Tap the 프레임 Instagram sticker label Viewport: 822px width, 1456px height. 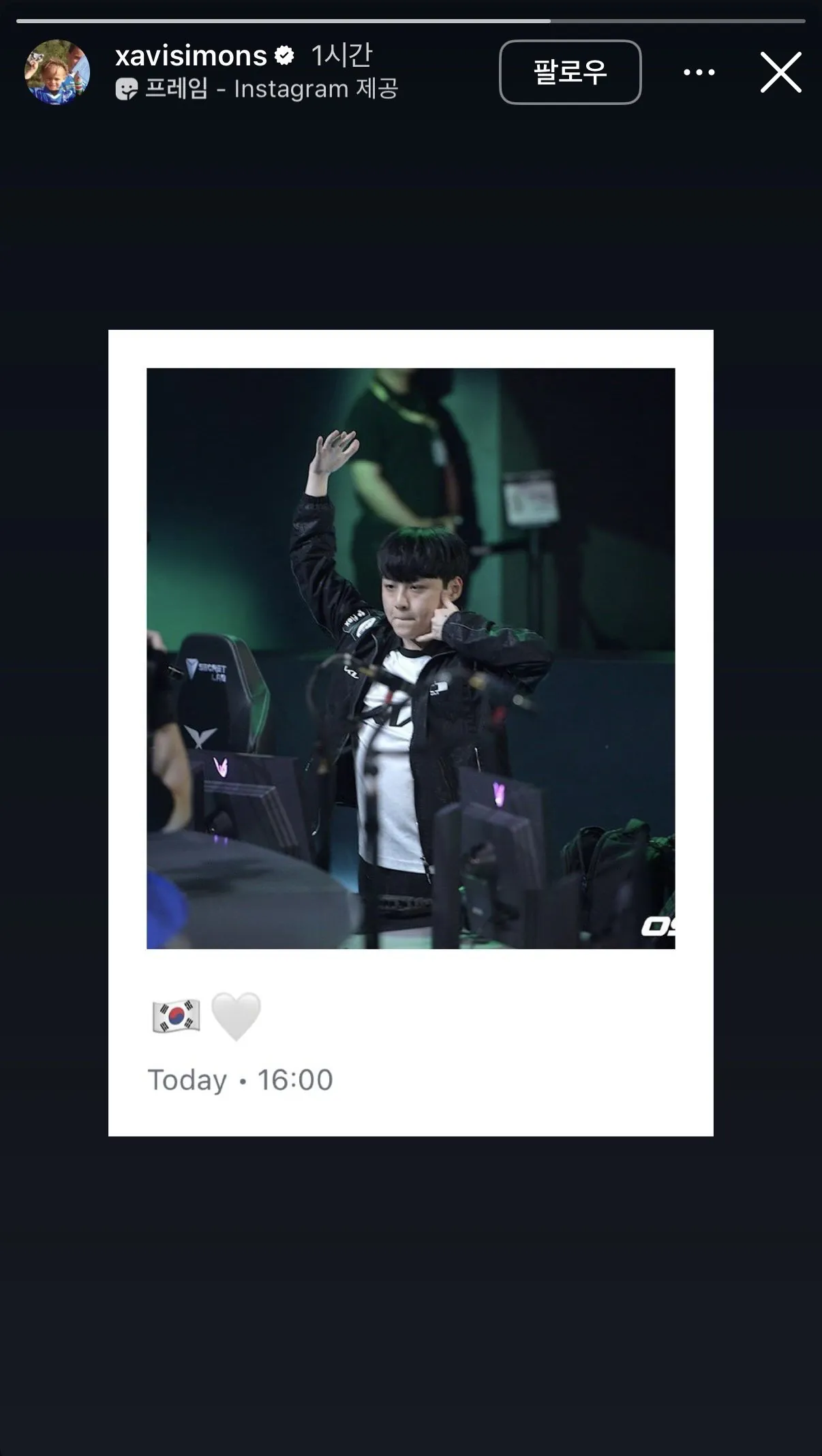[258, 89]
